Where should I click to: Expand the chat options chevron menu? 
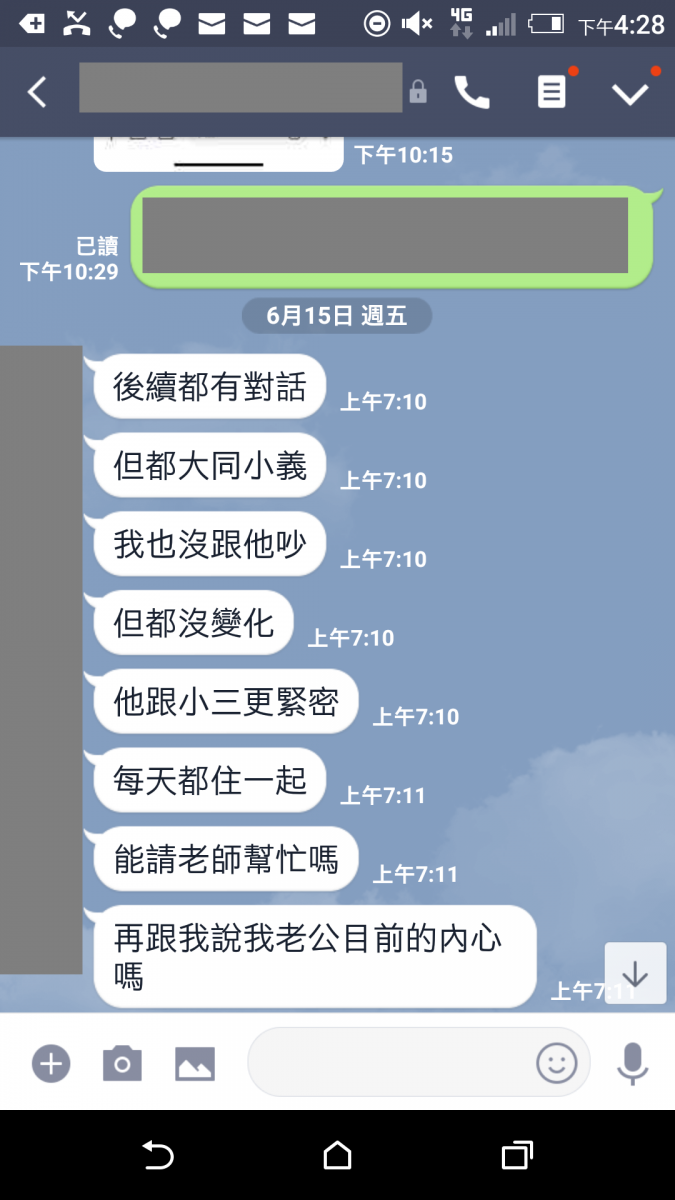630,93
